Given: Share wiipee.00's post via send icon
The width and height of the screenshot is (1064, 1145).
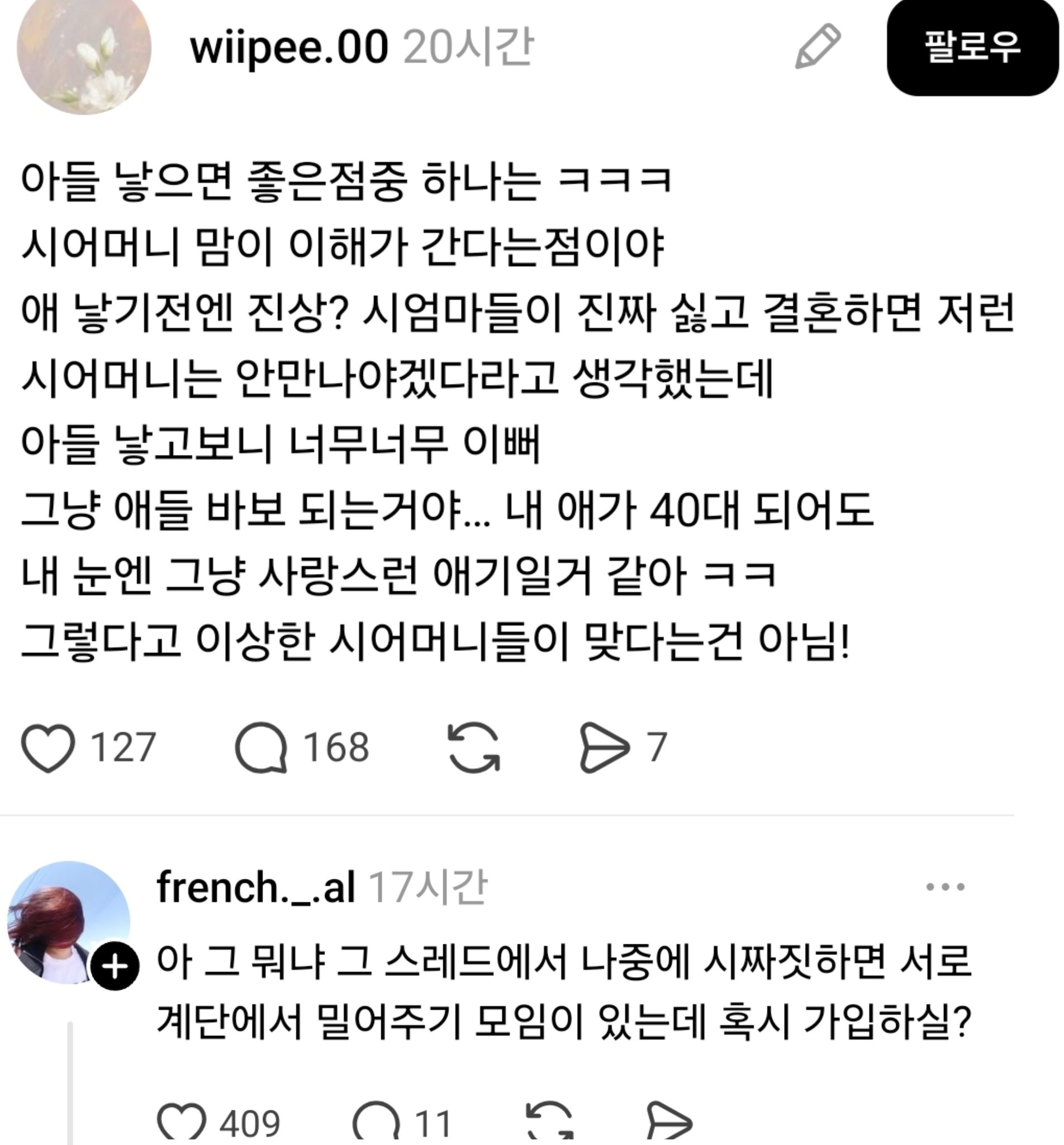Looking at the screenshot, I should pos(604,747).
